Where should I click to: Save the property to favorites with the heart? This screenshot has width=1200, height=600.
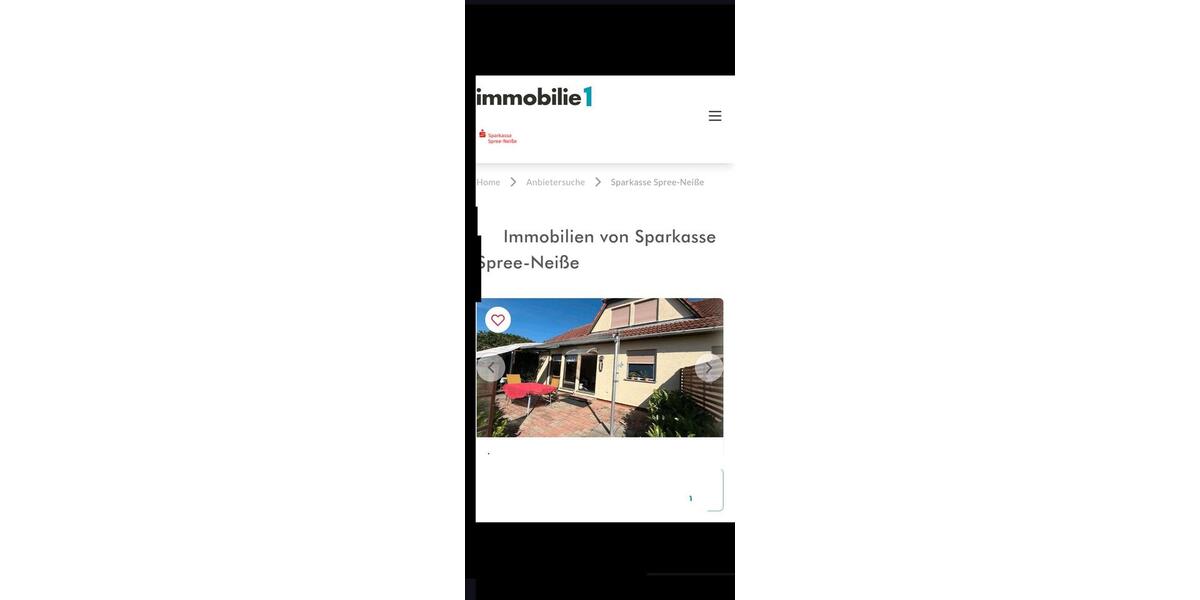pyautogui.click(x=498, y=320)
